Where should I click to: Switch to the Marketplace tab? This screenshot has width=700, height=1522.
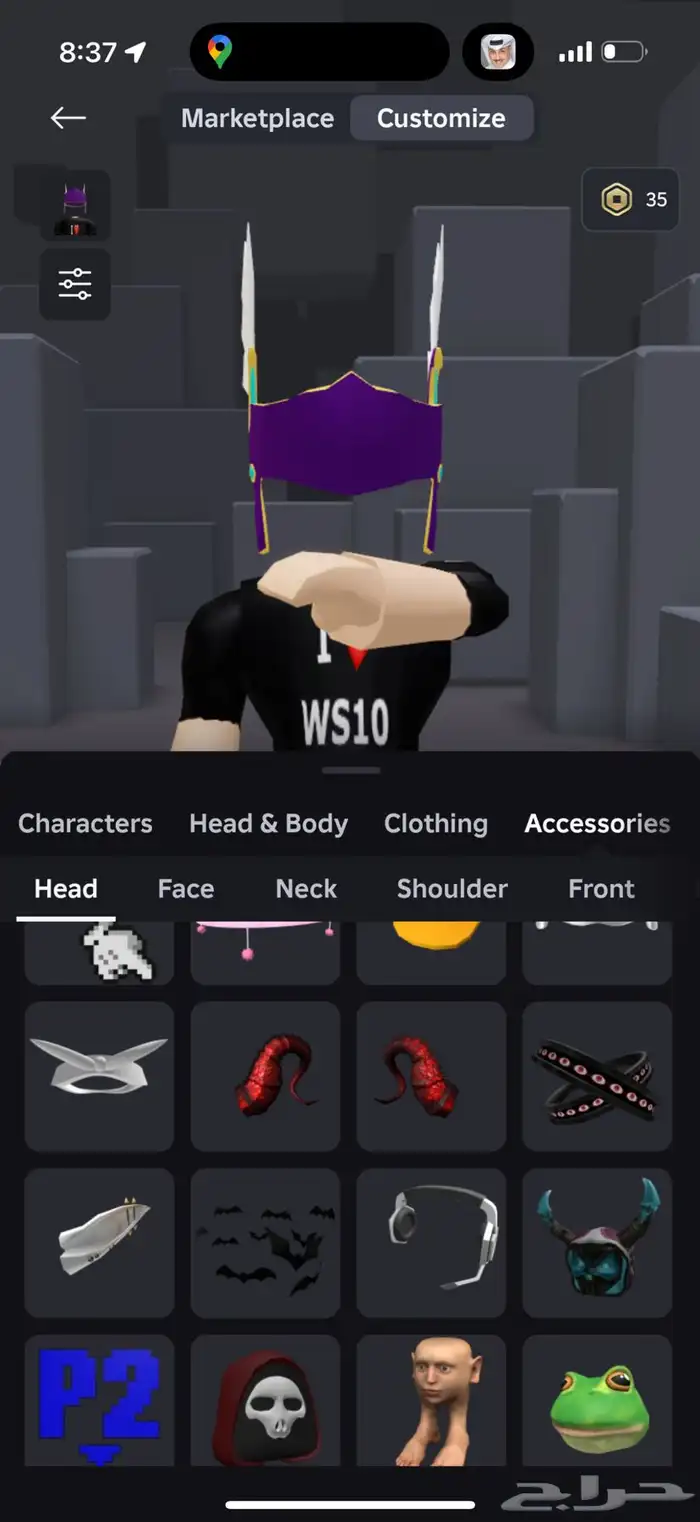(x=257, y=118)
